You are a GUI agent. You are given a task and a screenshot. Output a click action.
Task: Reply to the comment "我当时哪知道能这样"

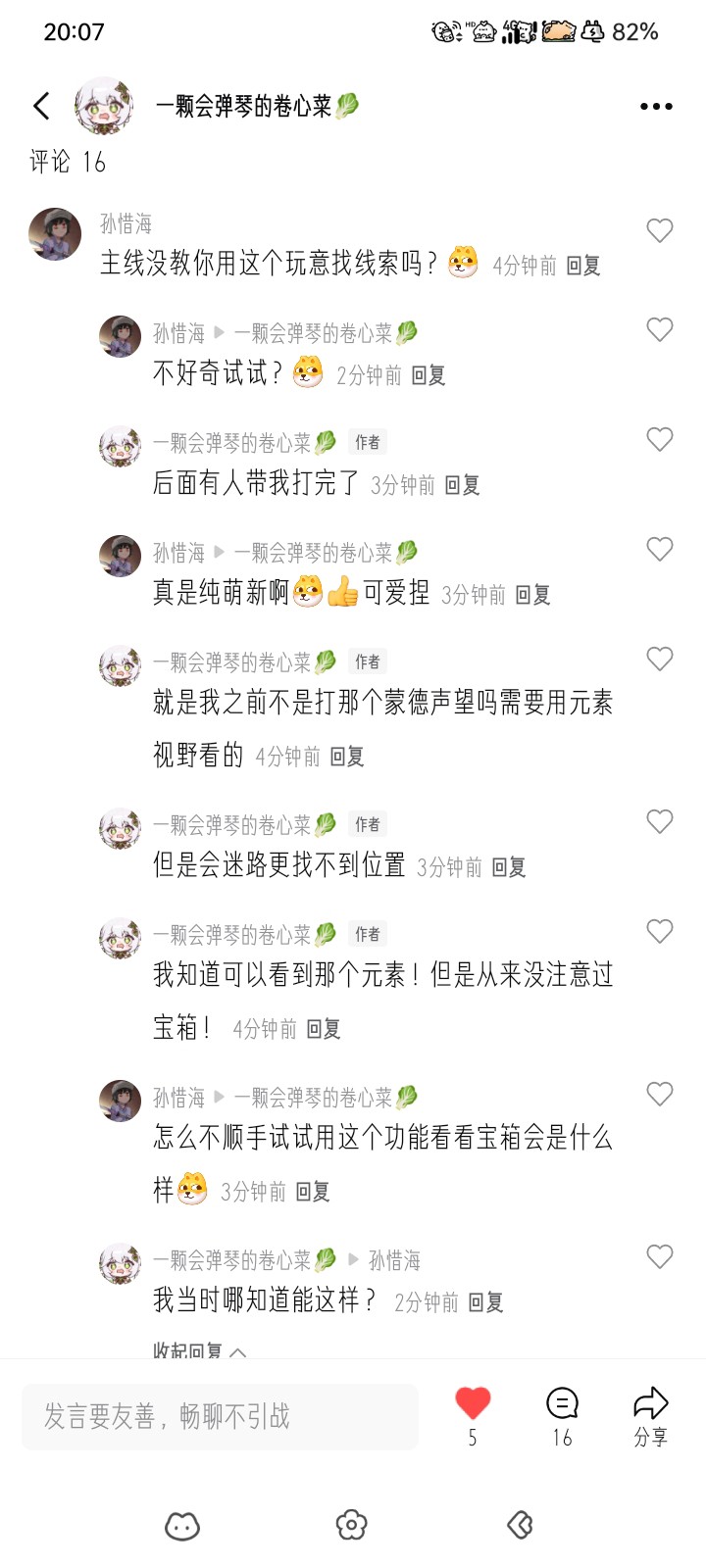485,1302
